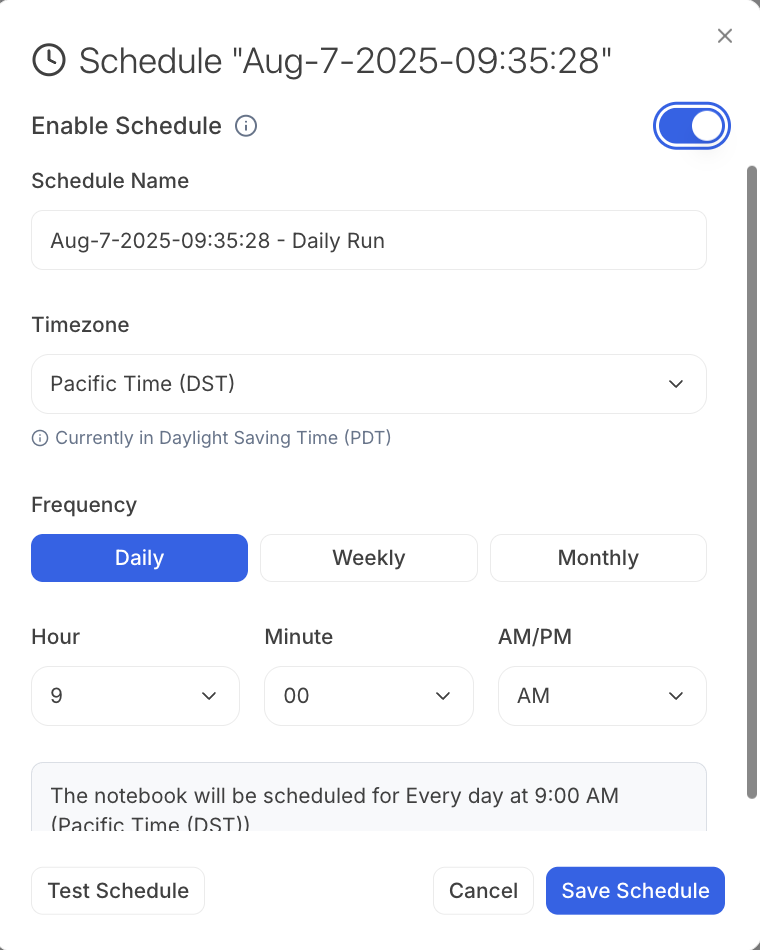
Task: Click the AM/PM dropdown chevron
Action: coord(676,696)
